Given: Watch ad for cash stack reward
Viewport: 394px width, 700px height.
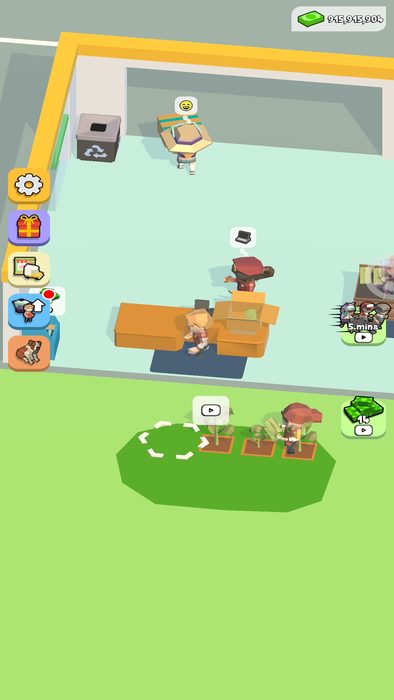Looking at the screenshot, I should coord(363,417).
